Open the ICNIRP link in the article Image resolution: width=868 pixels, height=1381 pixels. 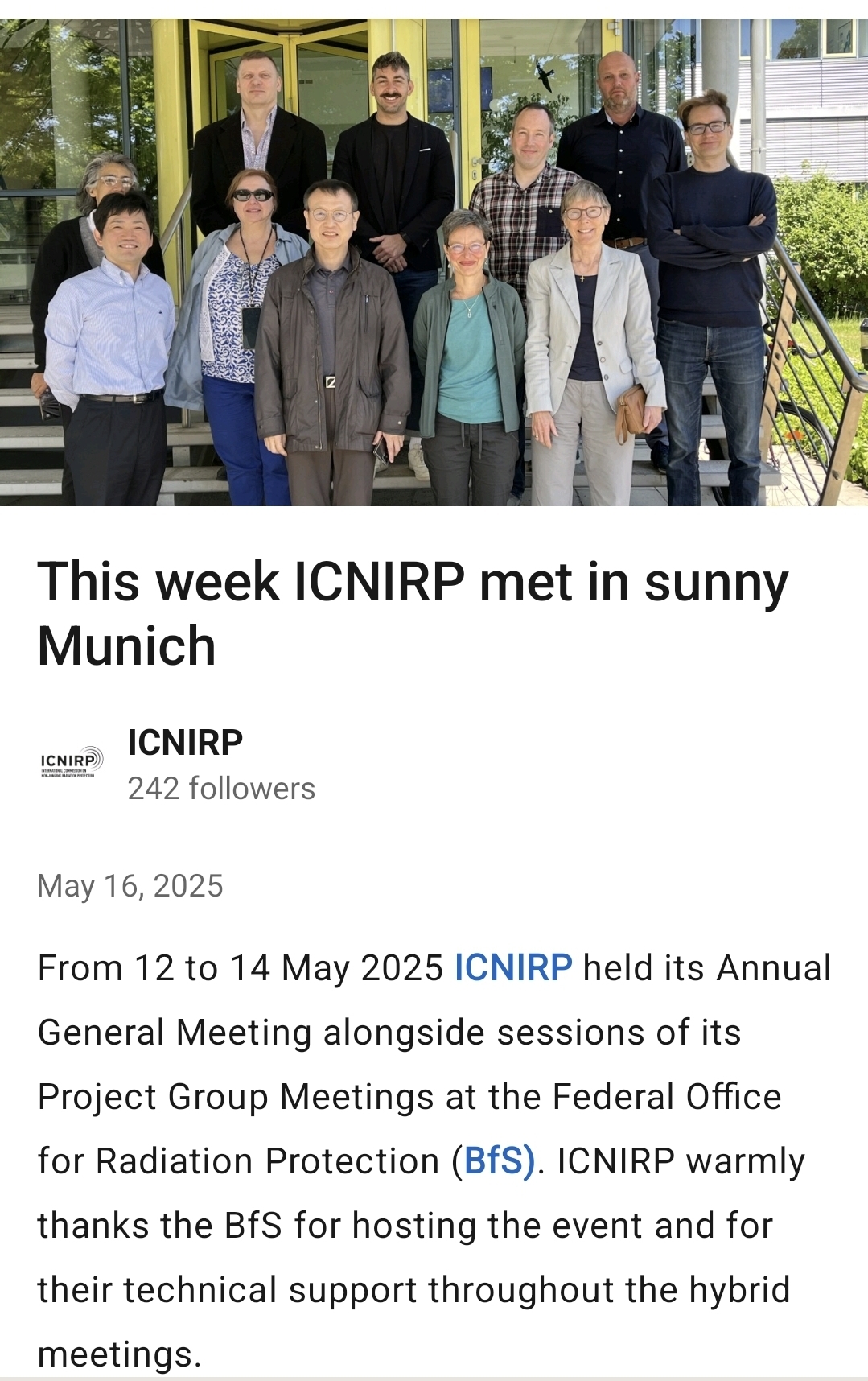(x=513, y=967)
